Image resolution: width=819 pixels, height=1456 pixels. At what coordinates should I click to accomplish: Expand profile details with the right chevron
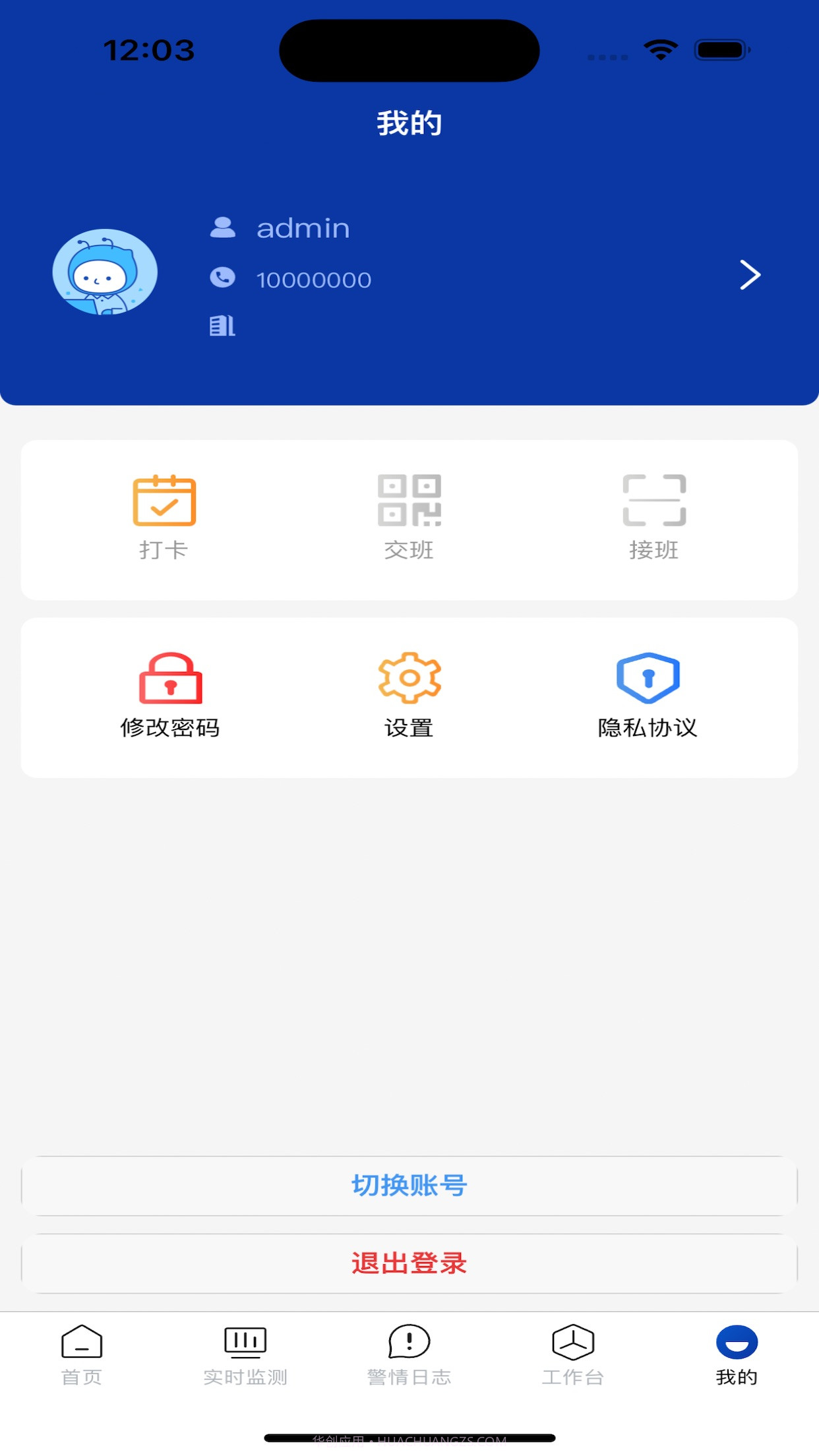point(750,276)
